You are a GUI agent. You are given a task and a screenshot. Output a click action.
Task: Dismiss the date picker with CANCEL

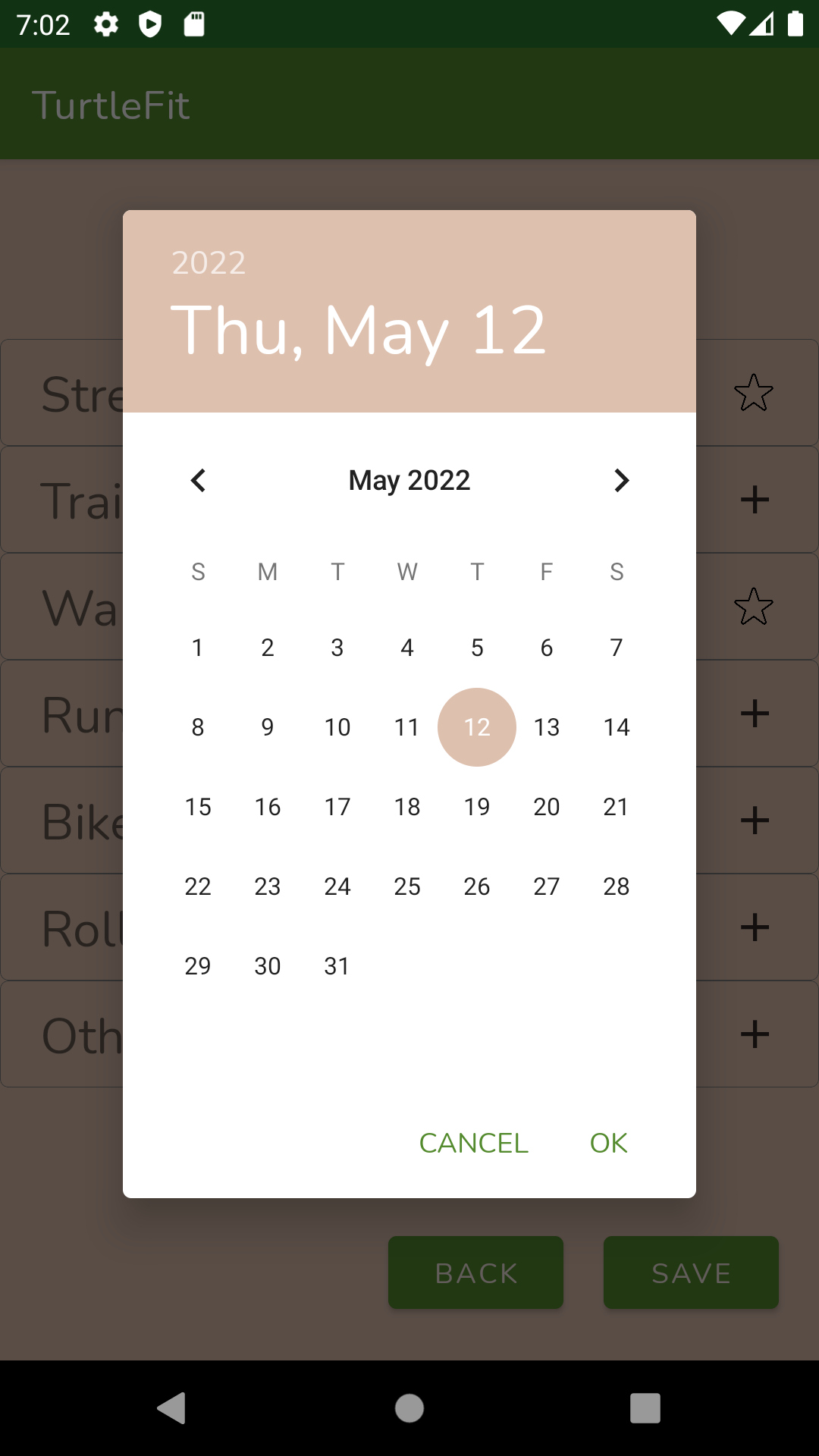point(473,1143)
